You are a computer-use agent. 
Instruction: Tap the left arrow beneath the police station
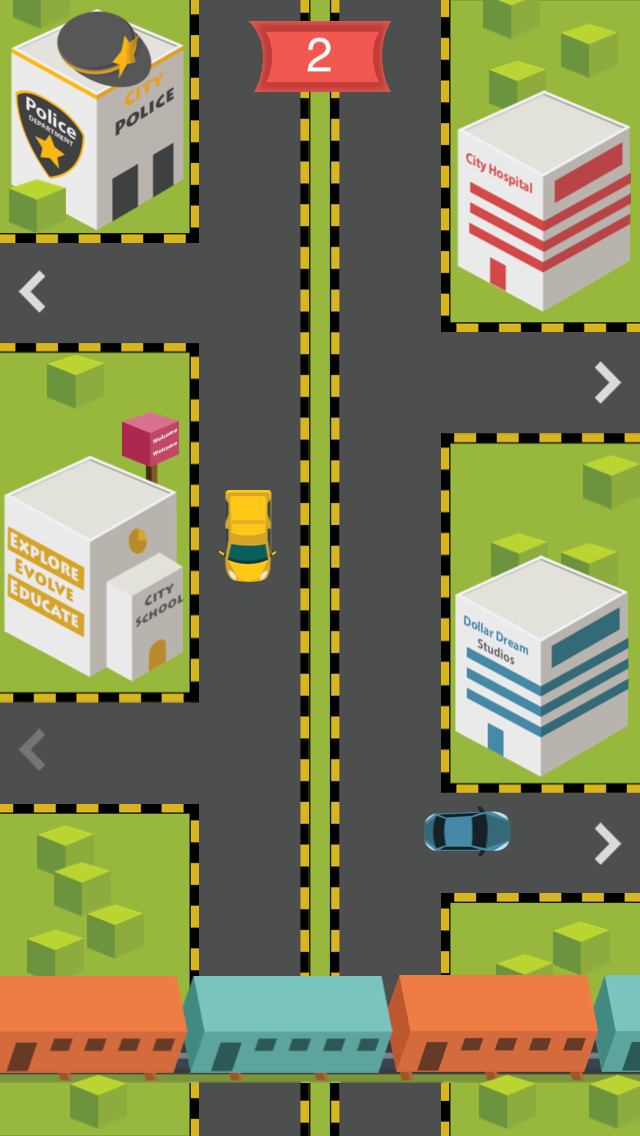[x=32, y=291]
